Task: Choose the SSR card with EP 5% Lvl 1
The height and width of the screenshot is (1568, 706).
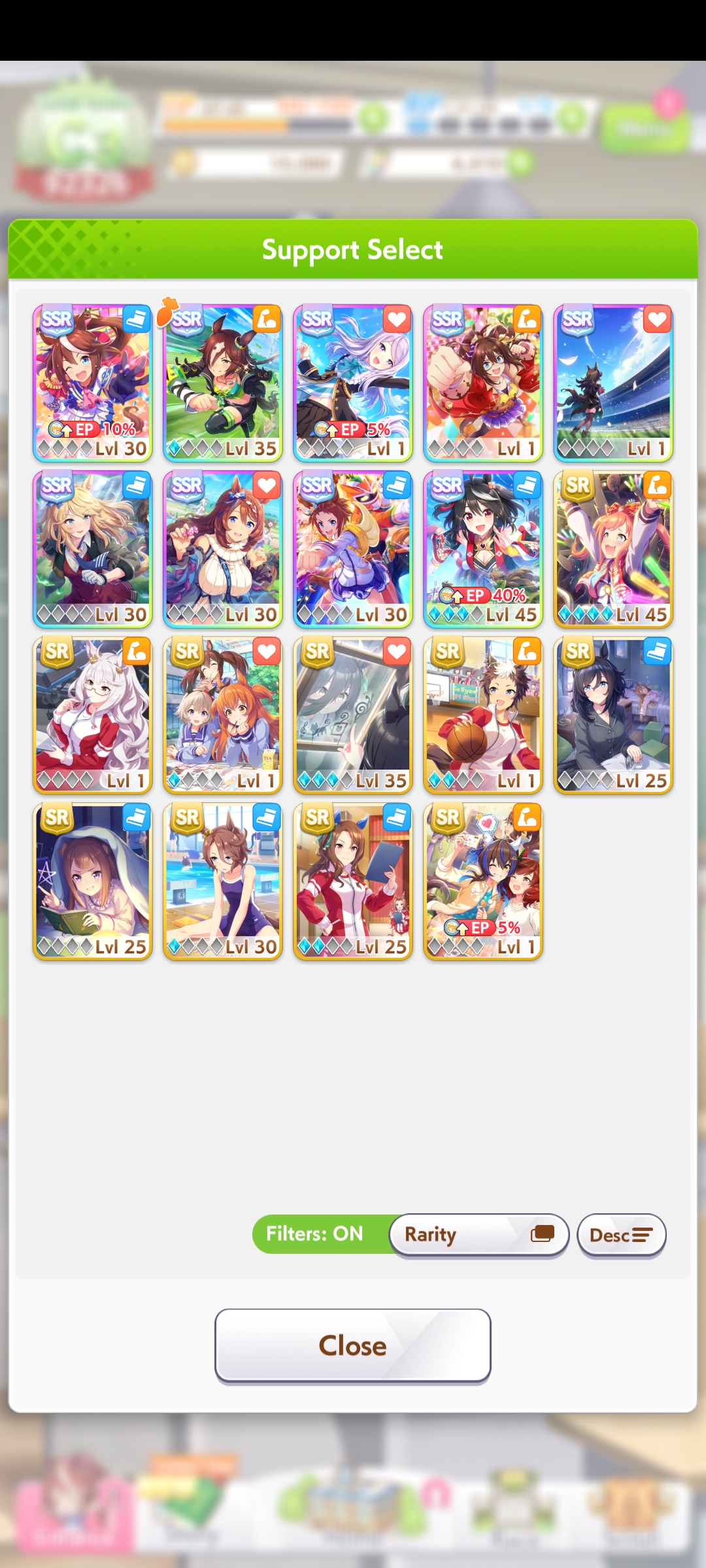Action: 352,383
